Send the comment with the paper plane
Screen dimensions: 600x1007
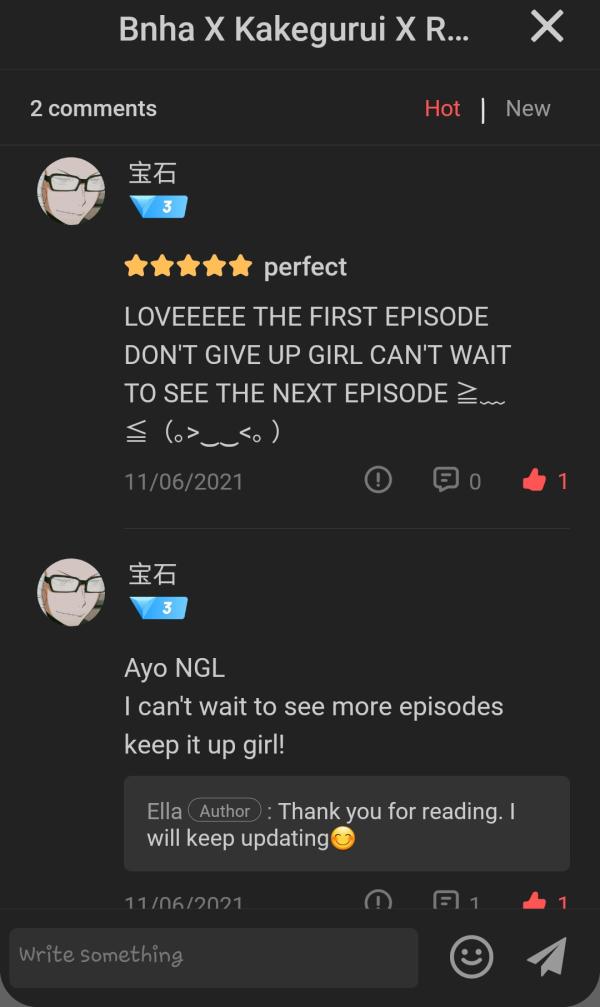pos(547,957)
